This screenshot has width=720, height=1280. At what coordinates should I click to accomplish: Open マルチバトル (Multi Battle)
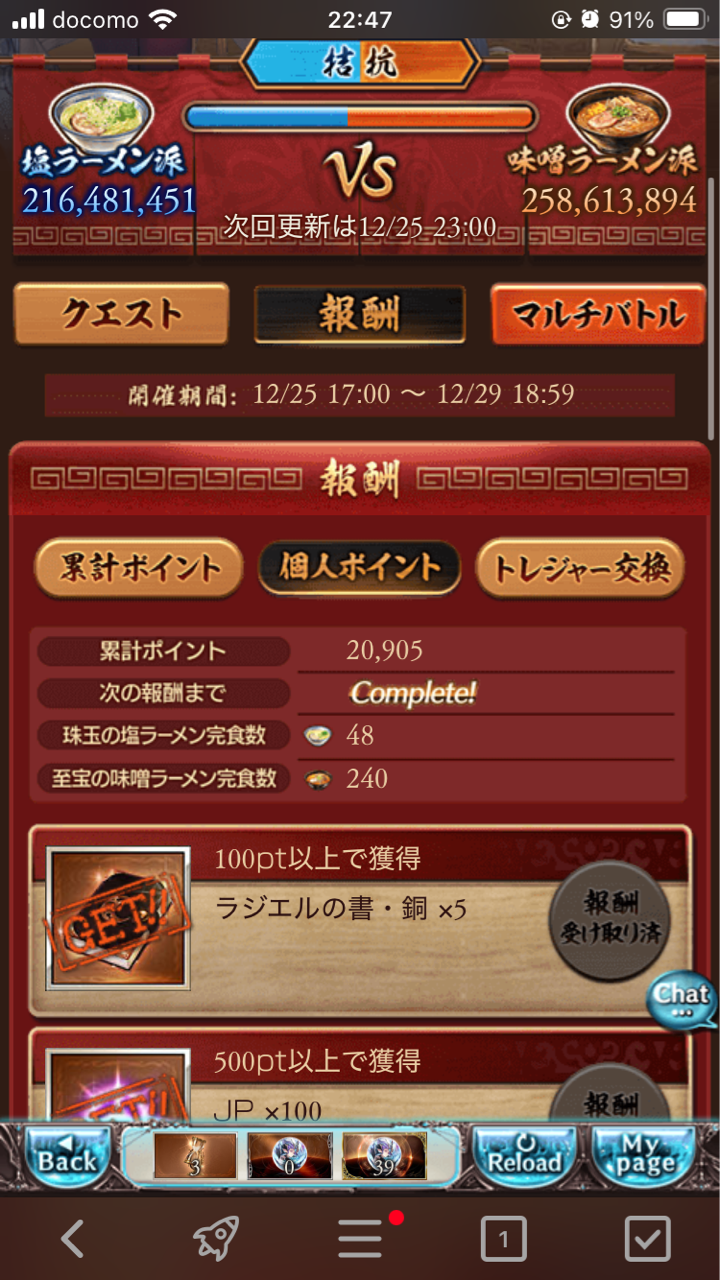click(598, 314)
